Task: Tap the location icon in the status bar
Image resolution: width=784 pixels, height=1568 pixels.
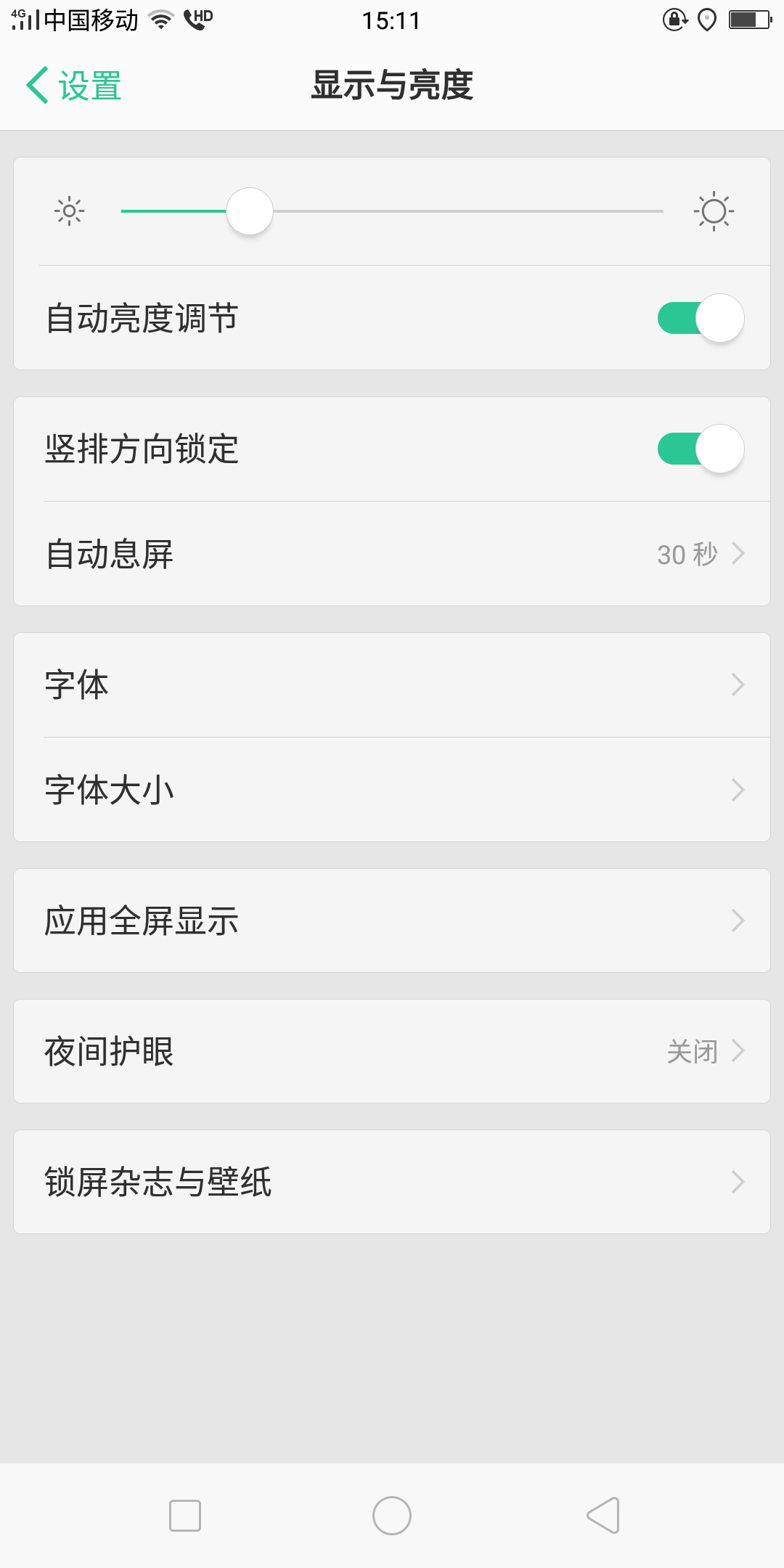Action: click(708, 20)
